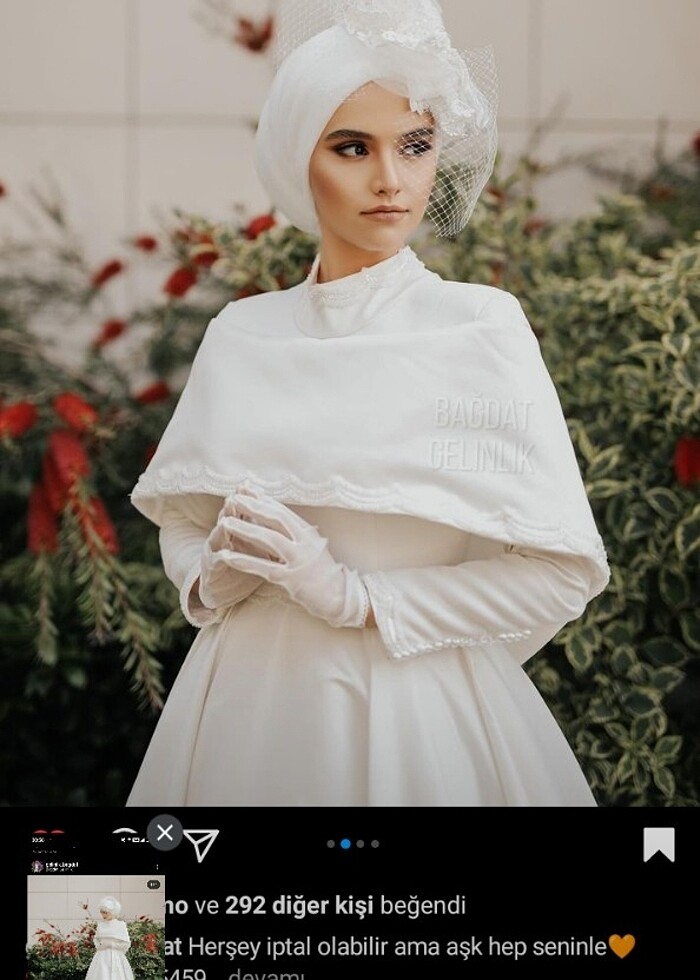View the 292 diğer kişi likes list
This screenshot has width=700, height=980.
298,906
